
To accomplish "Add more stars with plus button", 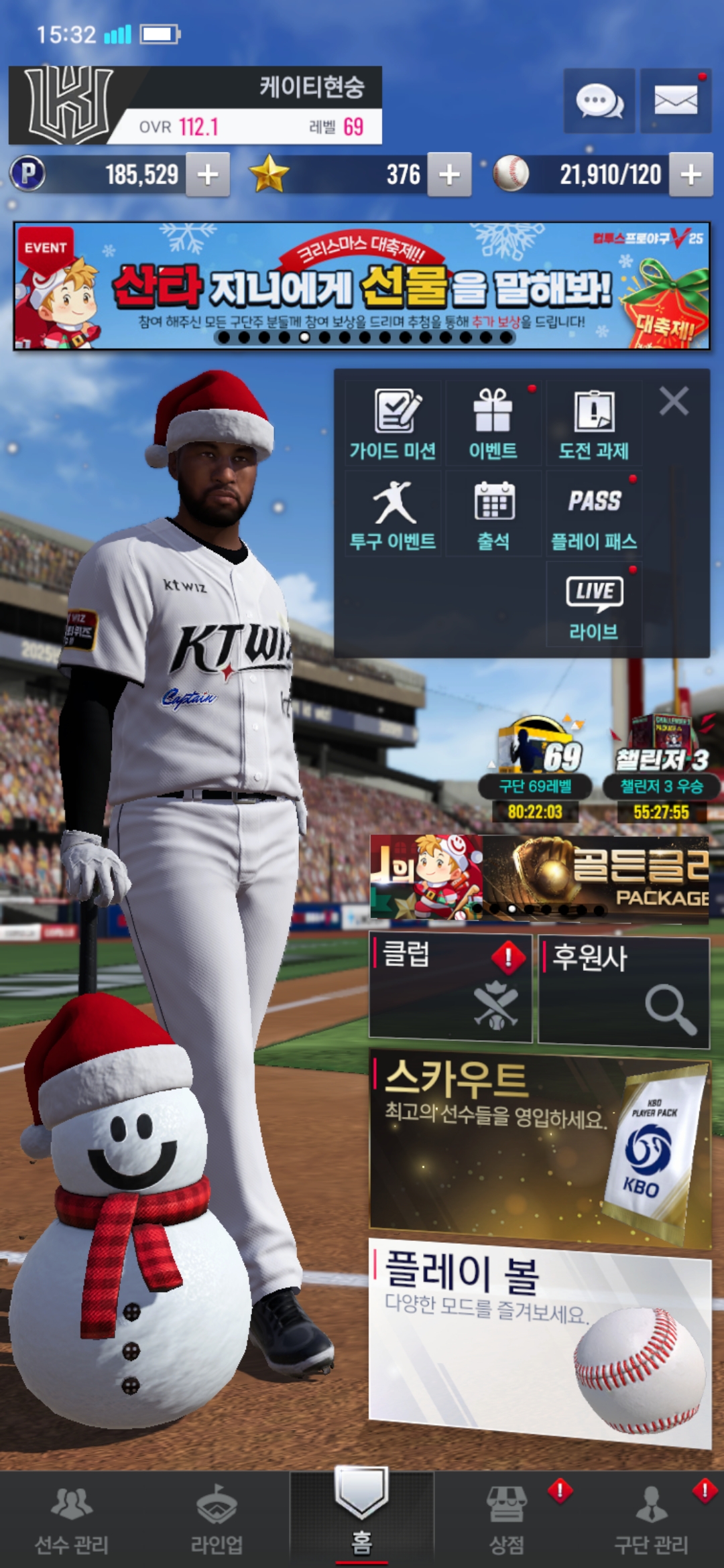I will coord(449,175).
